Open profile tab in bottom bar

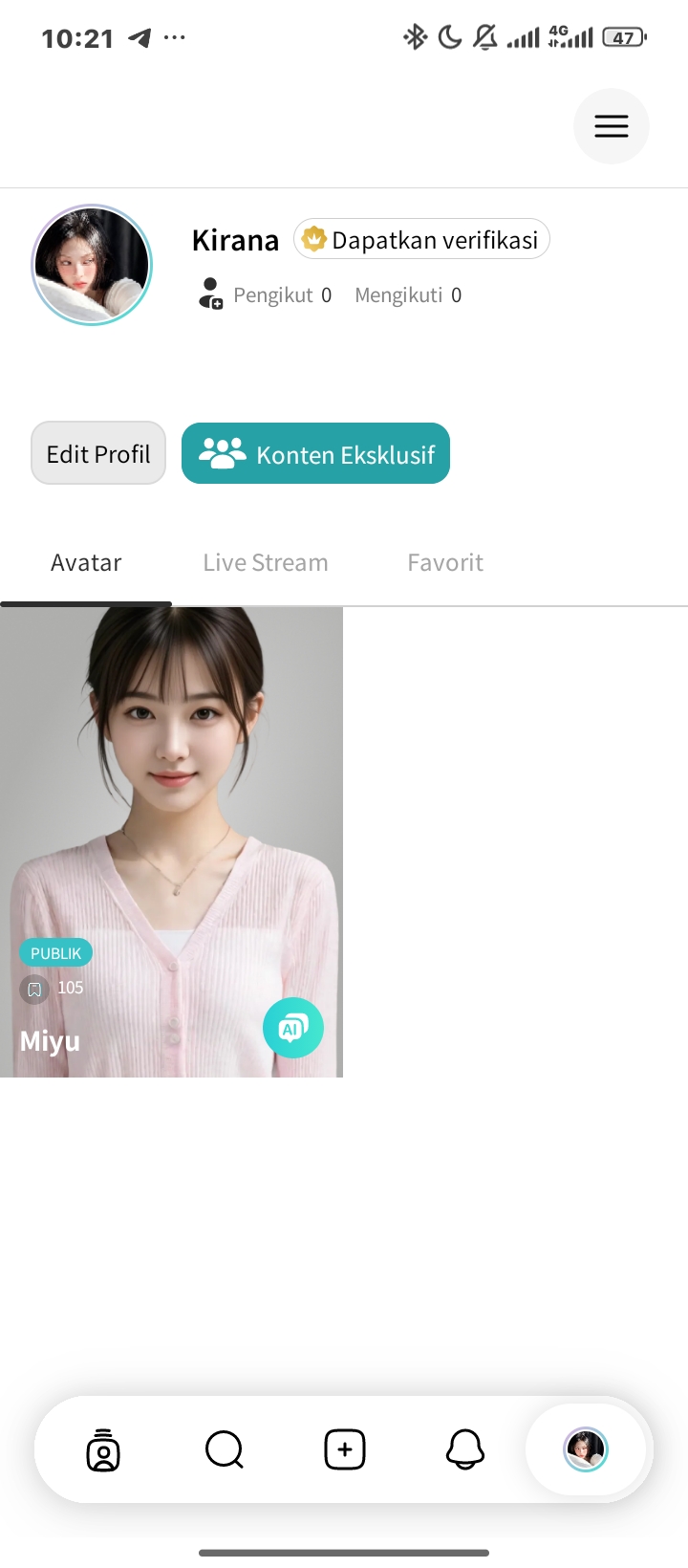(x=586, y=1449)
